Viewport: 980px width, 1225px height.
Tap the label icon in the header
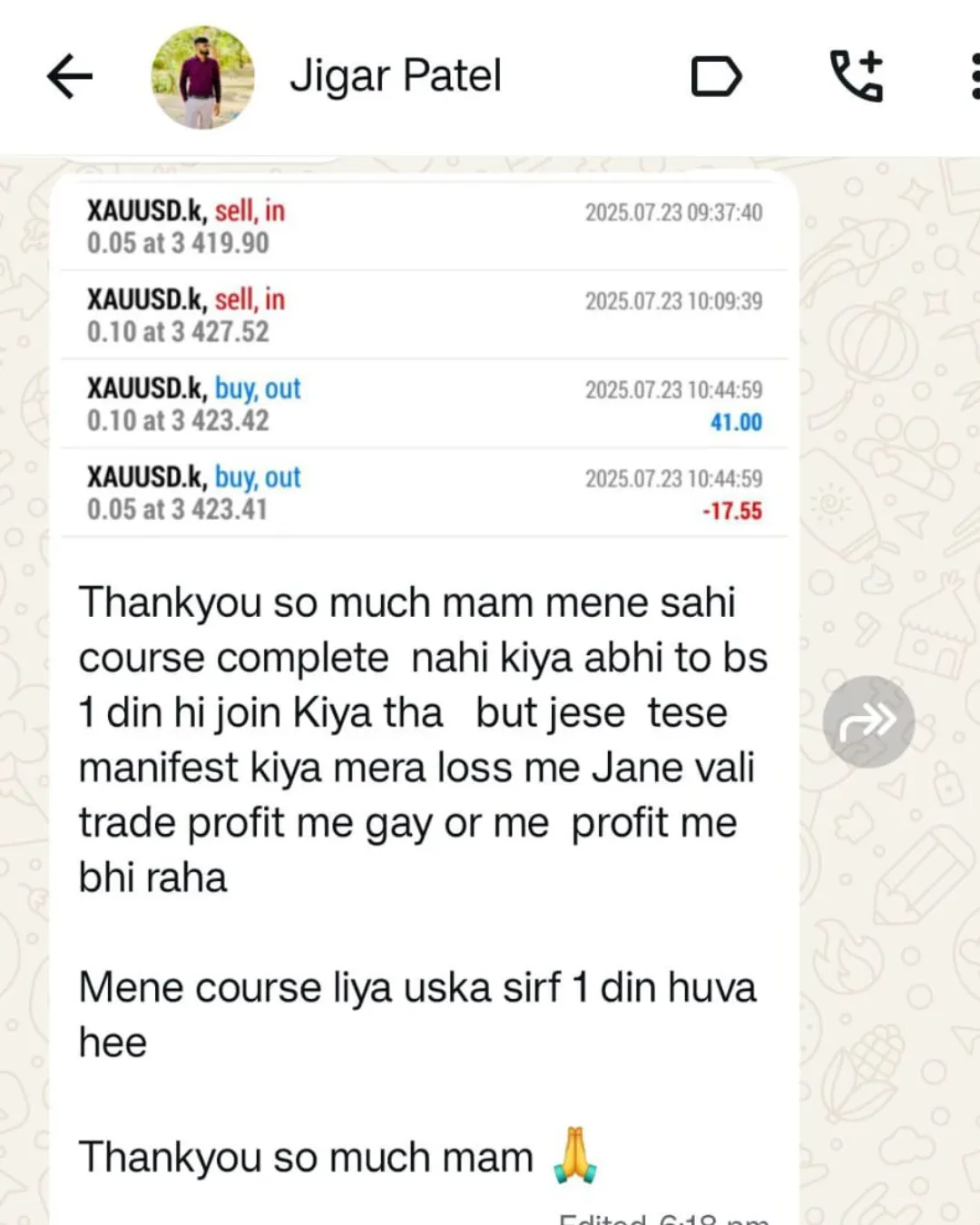click(x=716, y=76)
